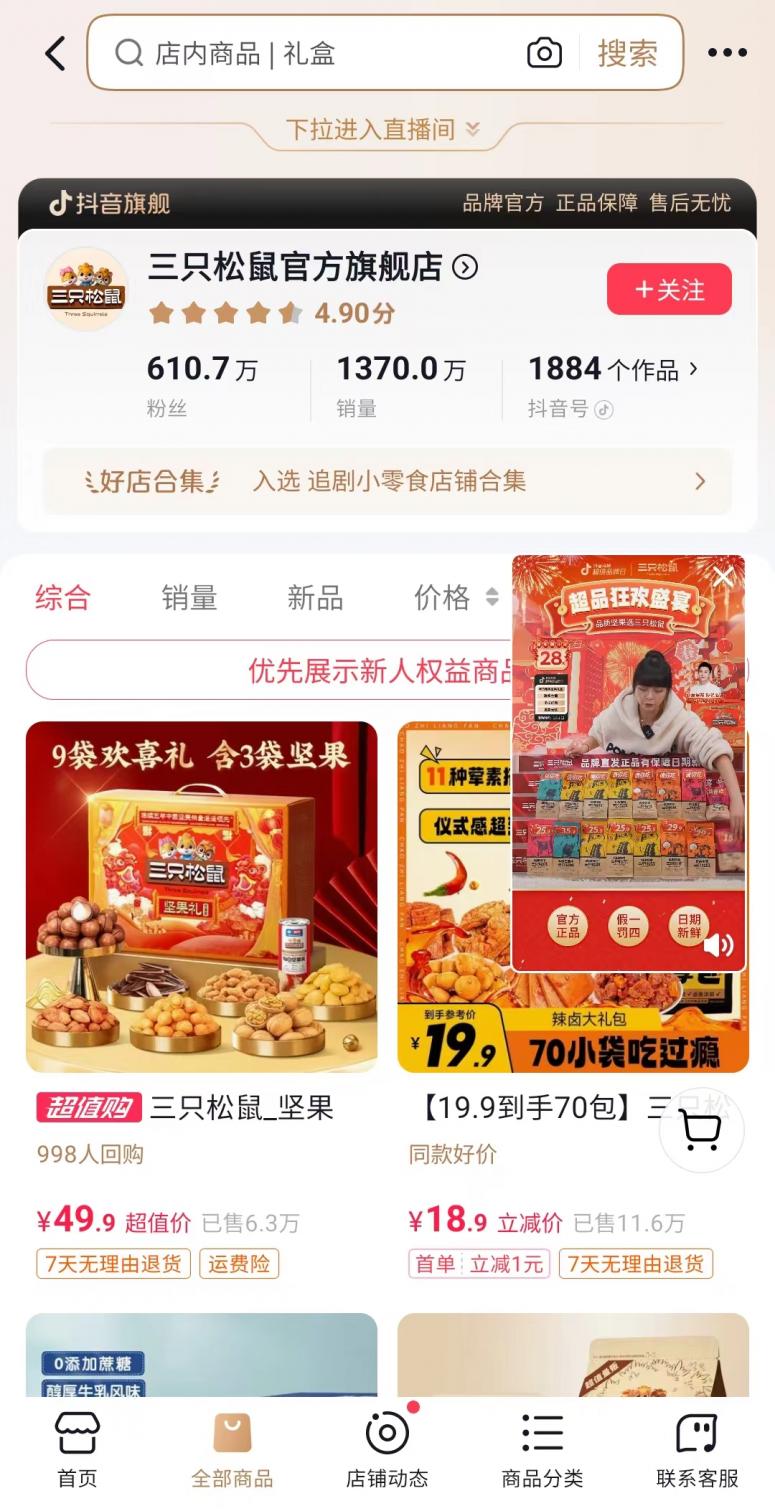Close the floating live stream window

click(723, 576)
